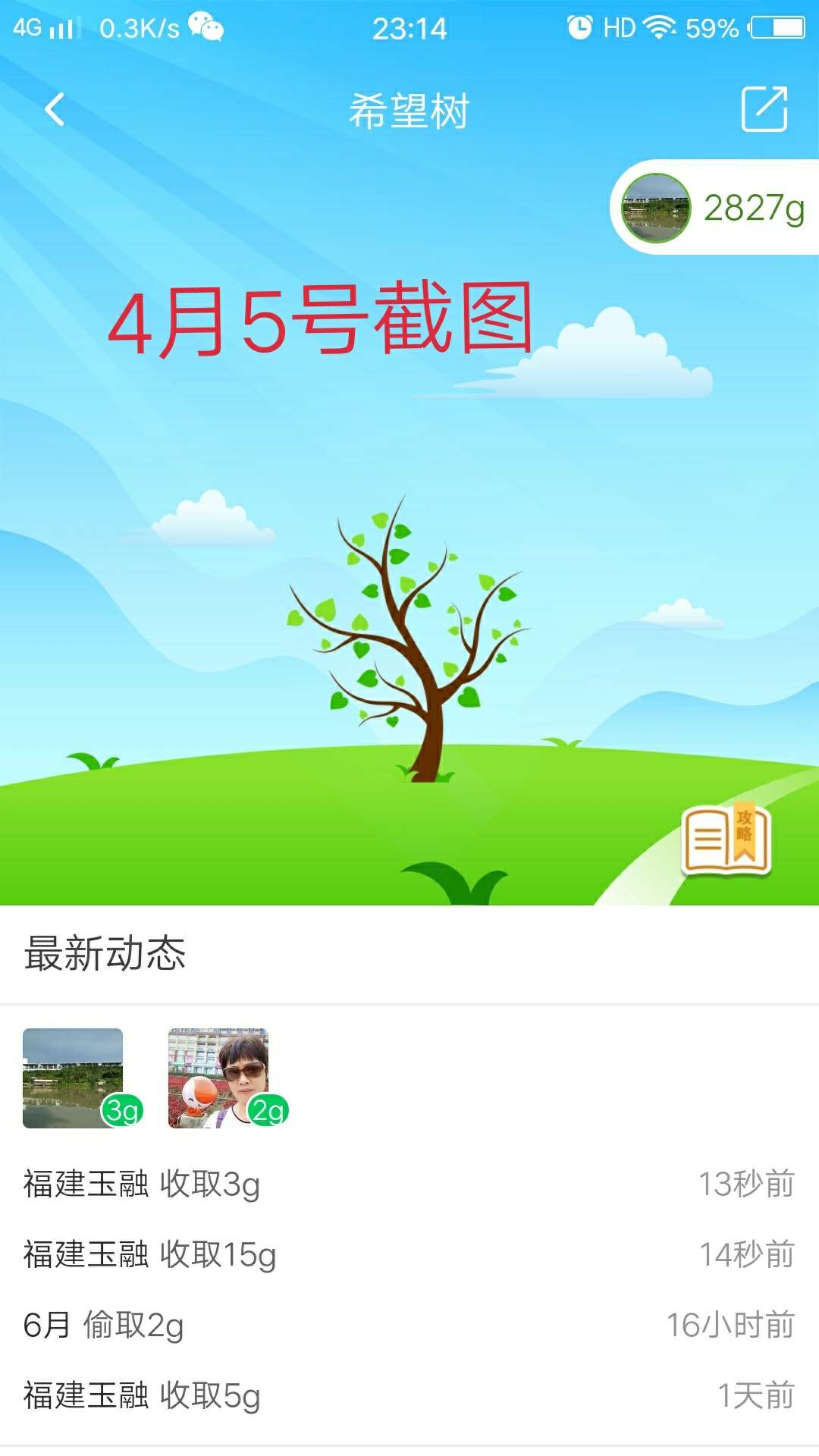
Task: Tap the back arrow to leave 希望树
Action: coord(53,109)
